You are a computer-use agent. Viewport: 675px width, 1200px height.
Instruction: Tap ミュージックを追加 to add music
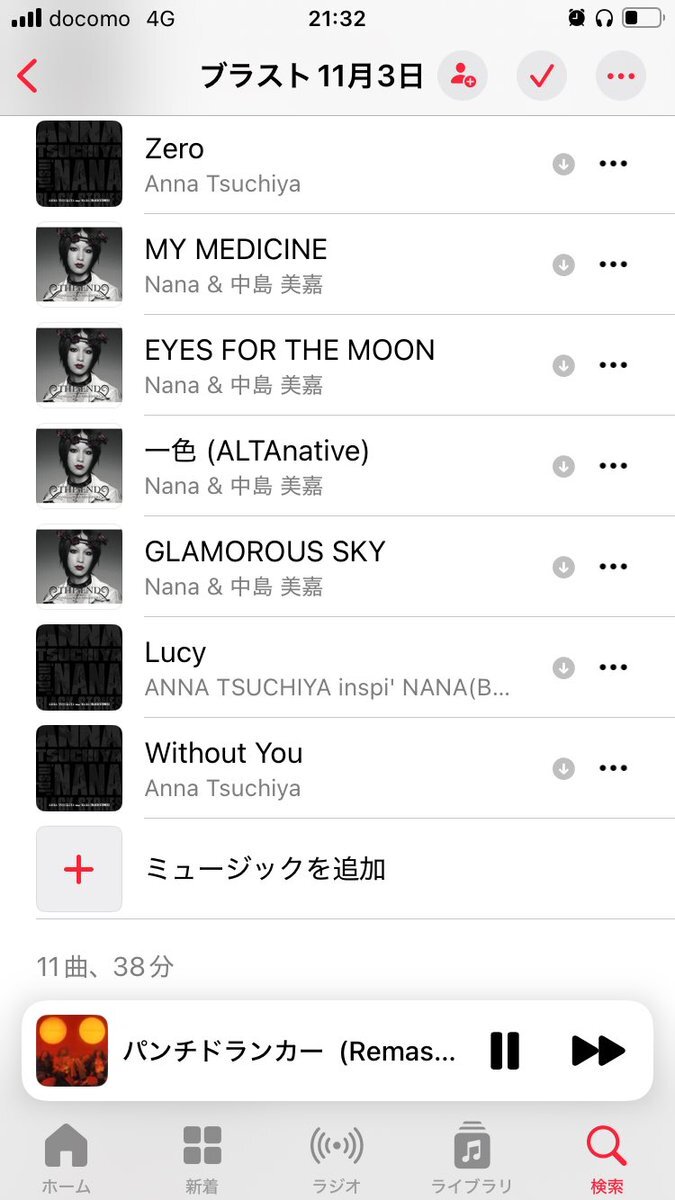[x=265, y=869]
